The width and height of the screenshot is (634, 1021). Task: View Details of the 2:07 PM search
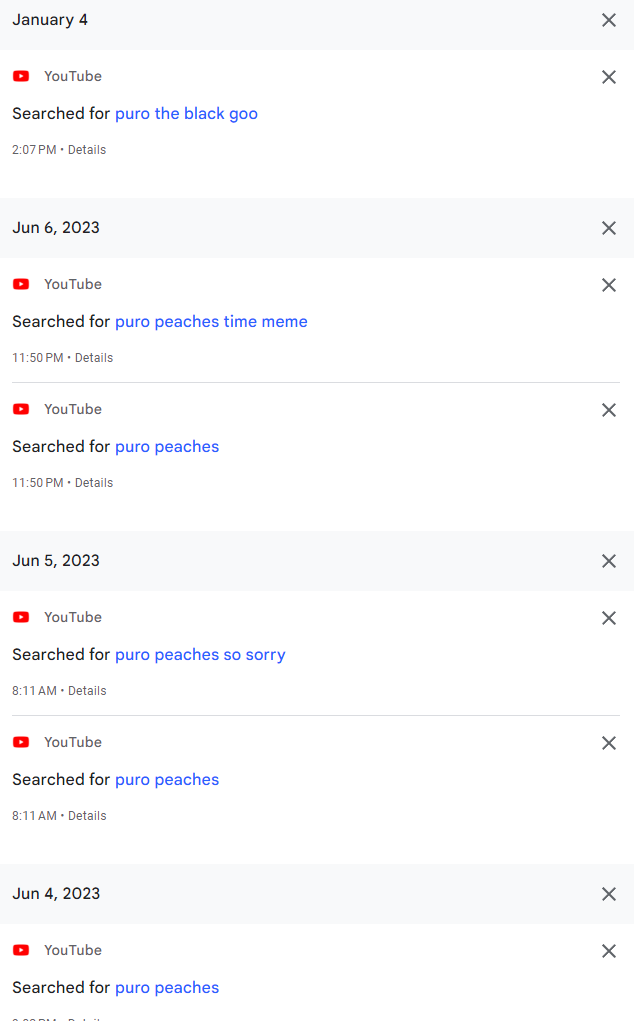87,150
